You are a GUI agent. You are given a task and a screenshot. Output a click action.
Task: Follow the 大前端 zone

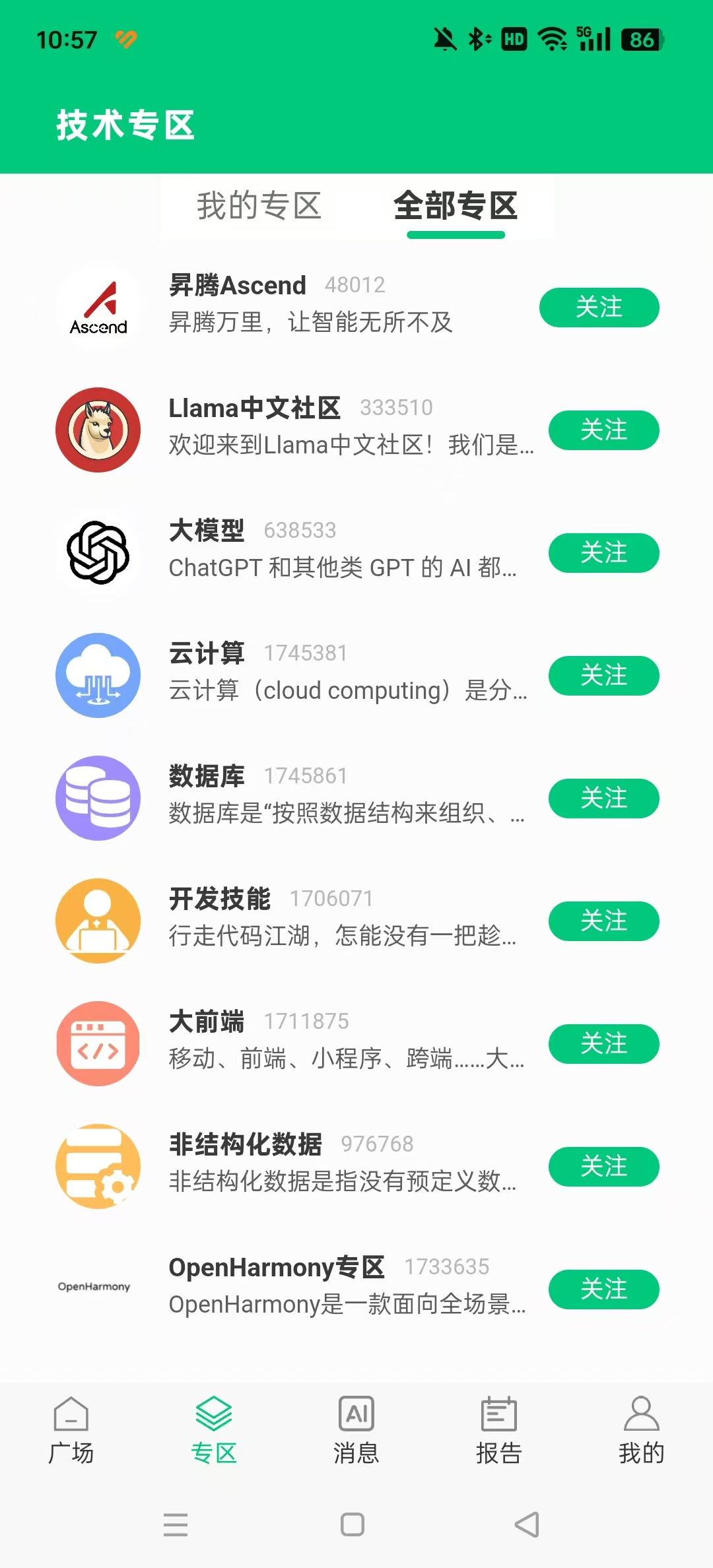pyautogui.click(x=603, y=1044)
